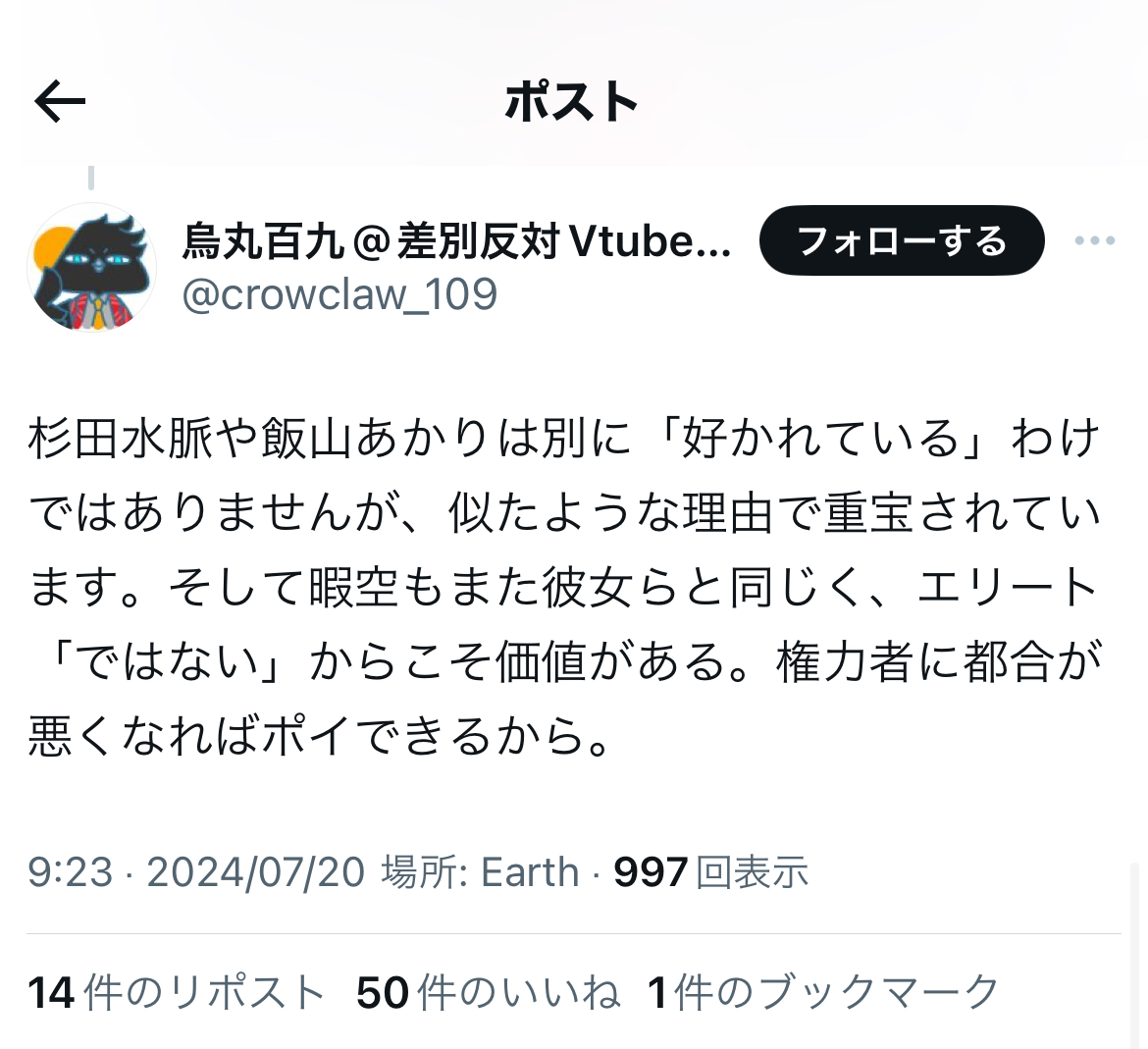View the 50件のいいね list
This screenshot has width=1148, height=1049.
pos(489,993)
